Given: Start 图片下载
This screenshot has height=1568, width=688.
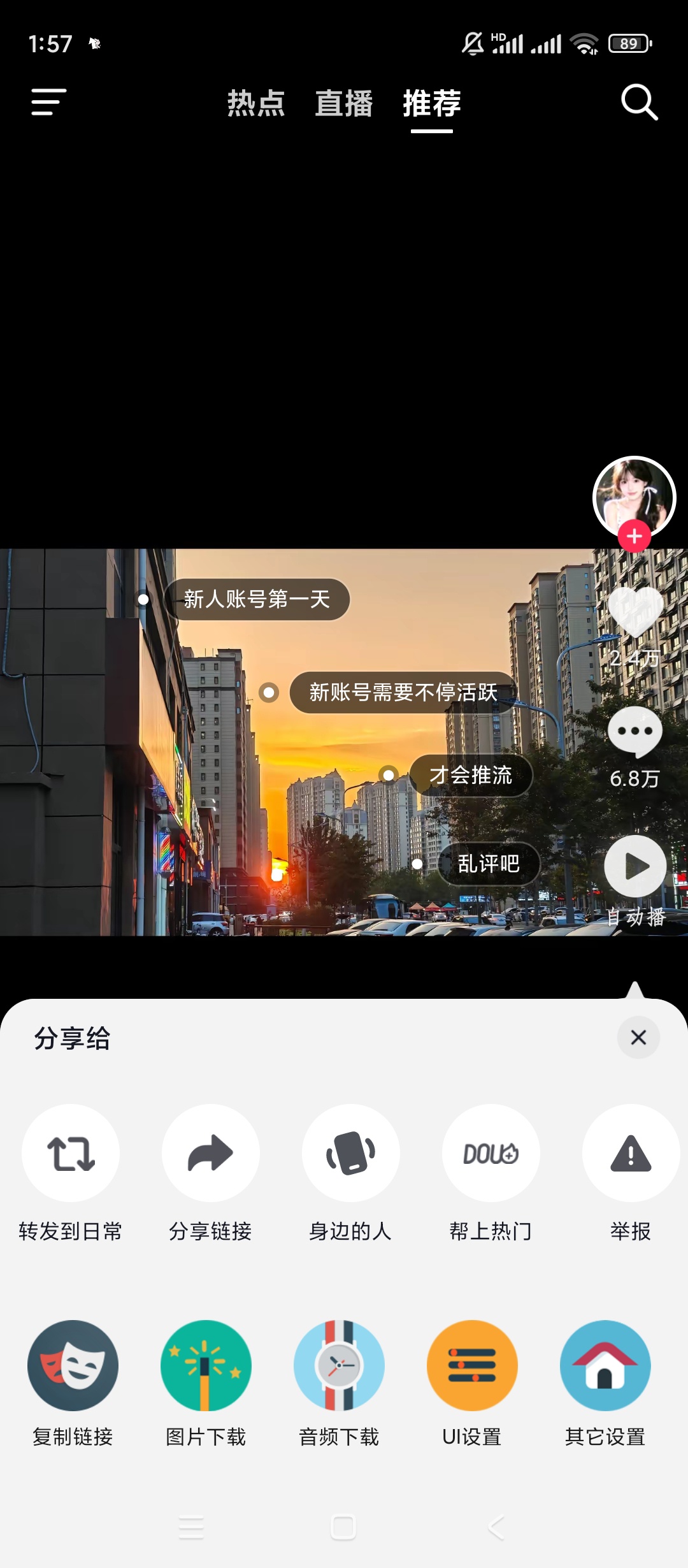Looking at the screenshot, I should pyautogui.click(x=206, y=1365).
